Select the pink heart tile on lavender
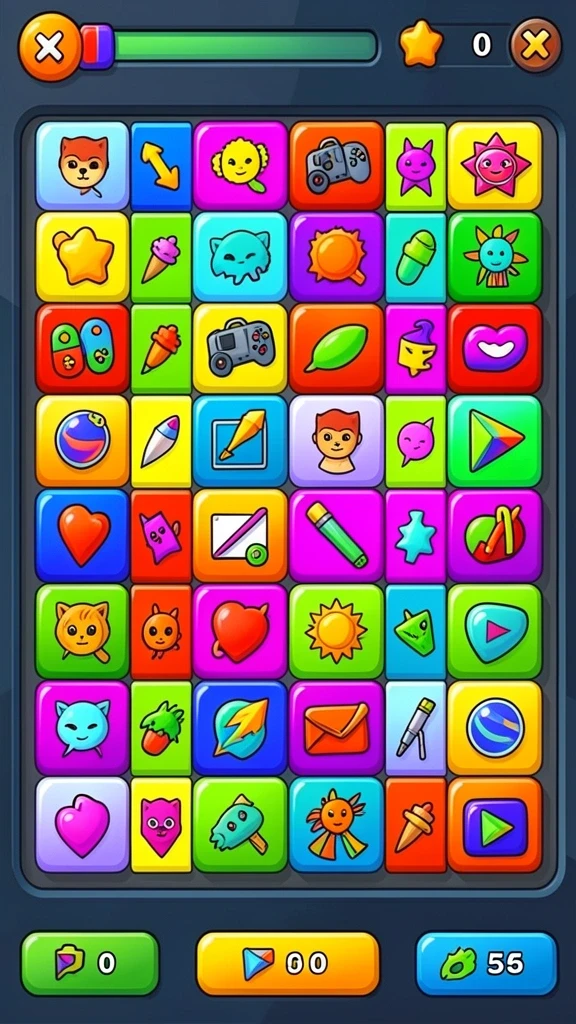Screen dimensions: 576x1024 [x=82, y=824]
